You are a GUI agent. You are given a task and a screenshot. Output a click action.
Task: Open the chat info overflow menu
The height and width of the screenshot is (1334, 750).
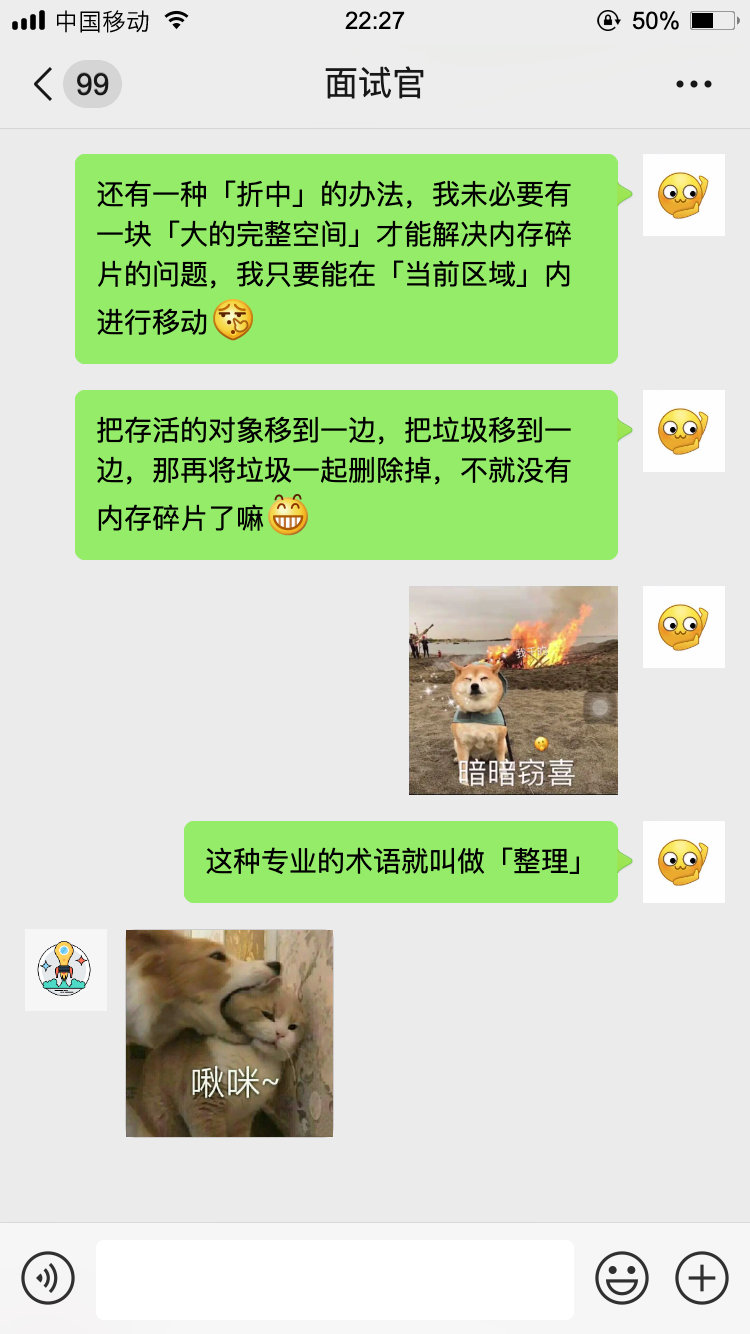tap(693, 84)
